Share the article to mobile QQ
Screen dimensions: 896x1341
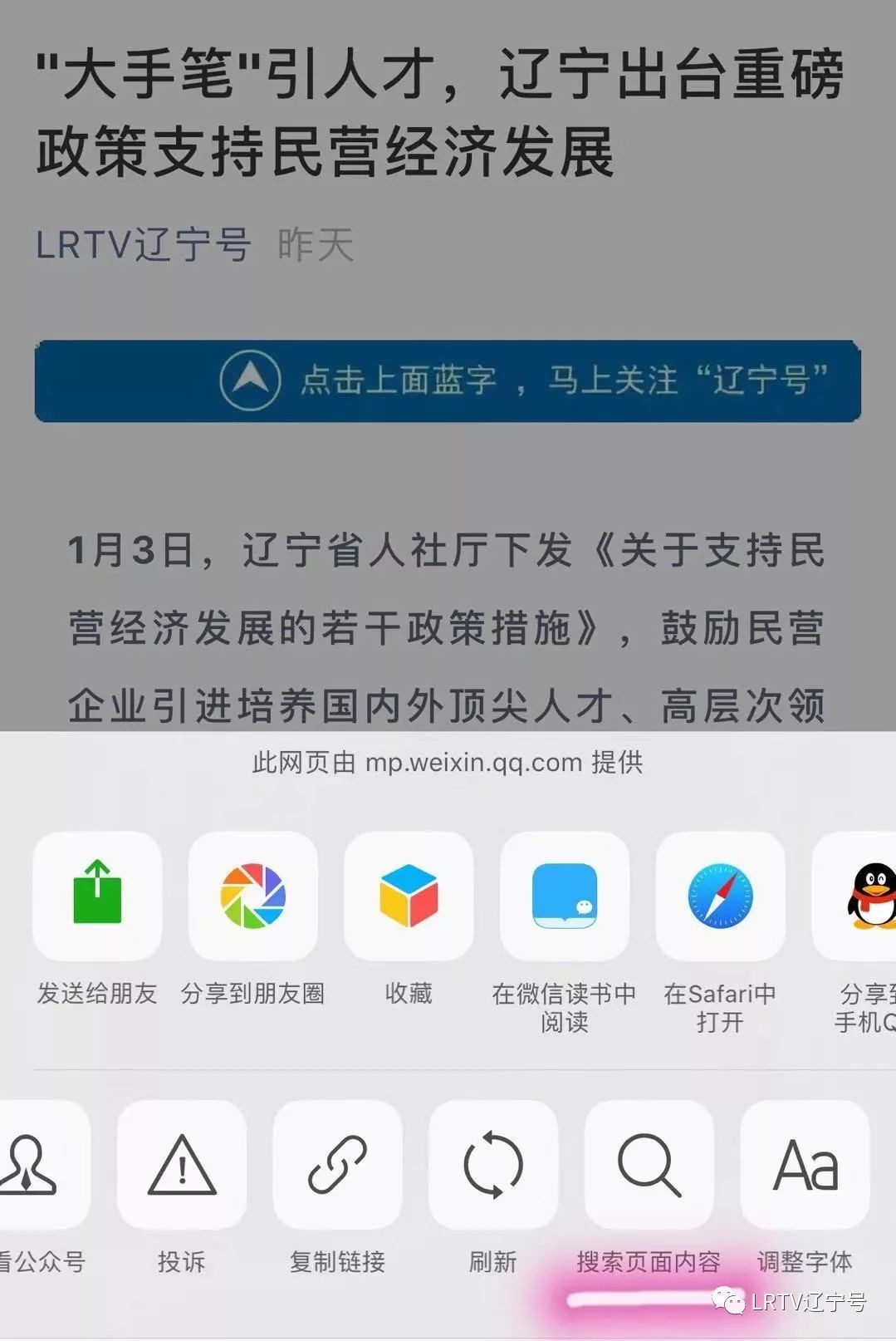pos(864,896)
